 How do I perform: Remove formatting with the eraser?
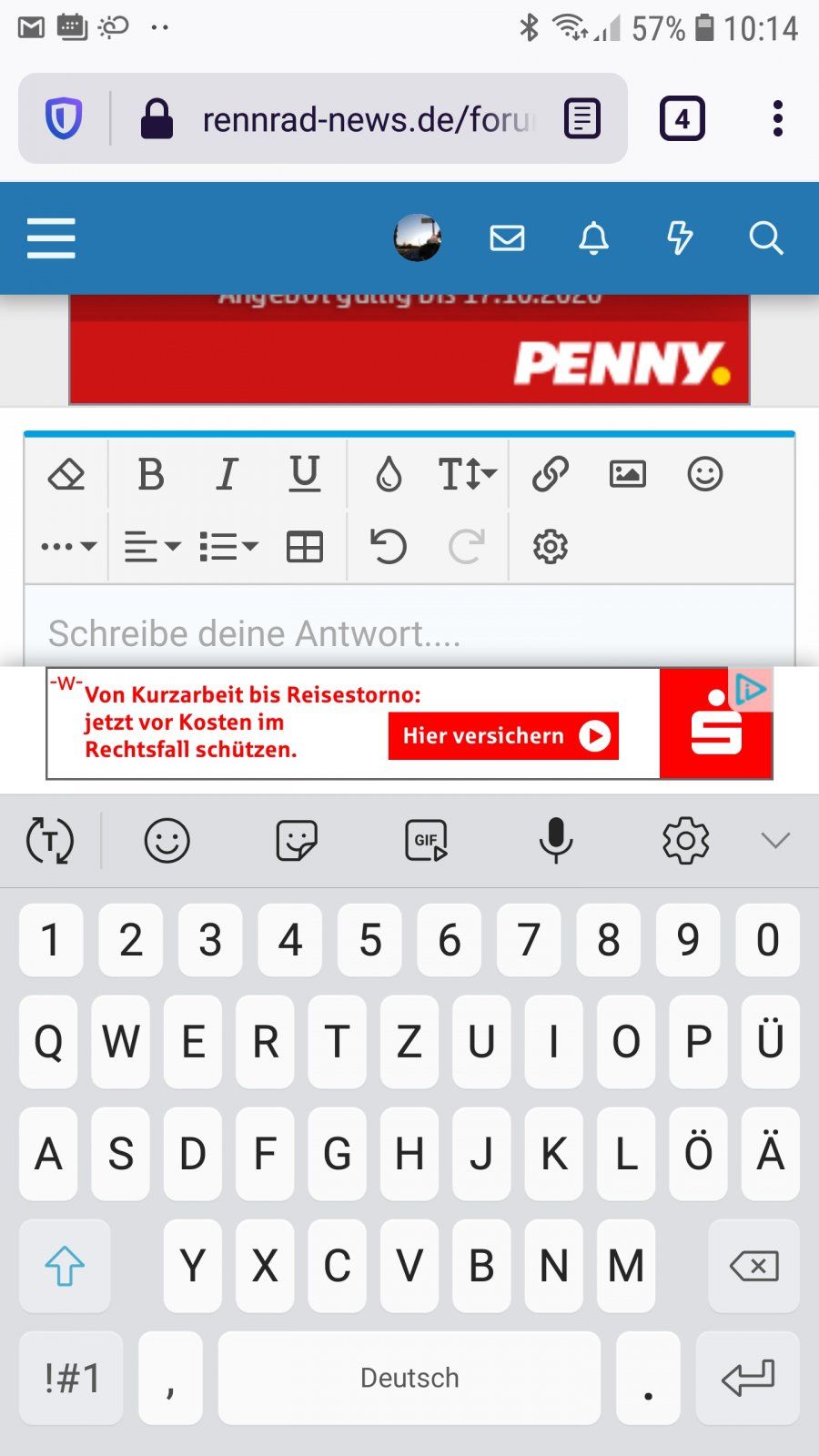click(66, 474)
